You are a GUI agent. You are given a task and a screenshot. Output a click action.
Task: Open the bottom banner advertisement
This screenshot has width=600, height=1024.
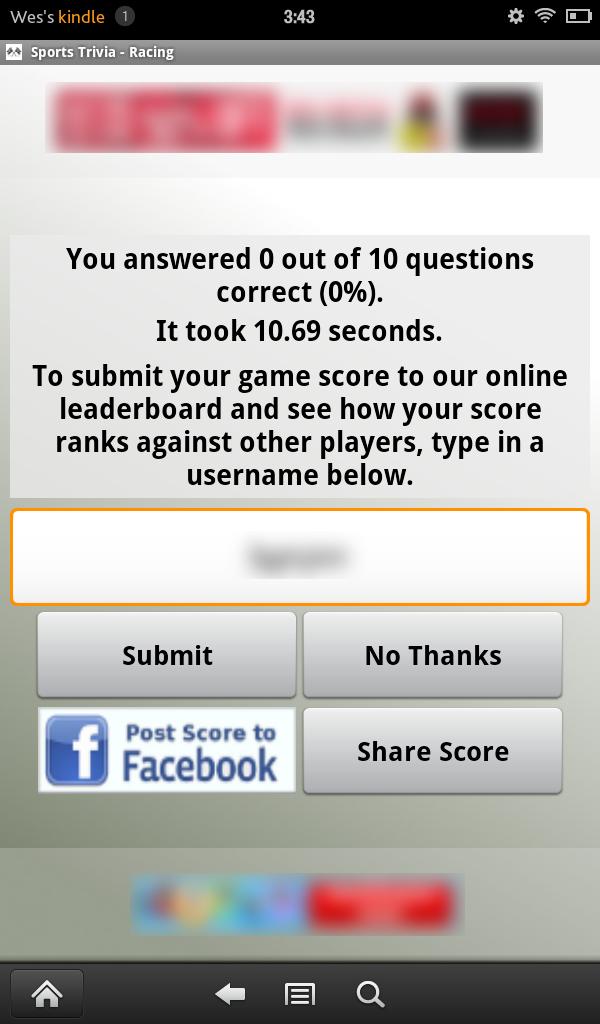point(297,904)
